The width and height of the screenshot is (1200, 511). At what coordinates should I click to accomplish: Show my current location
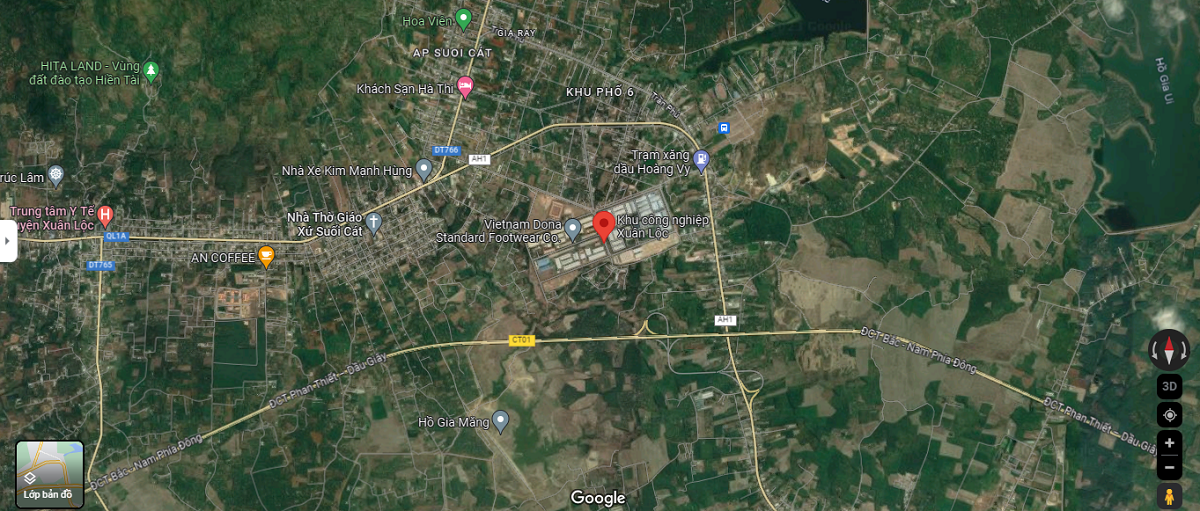(x=1169, y=414)
